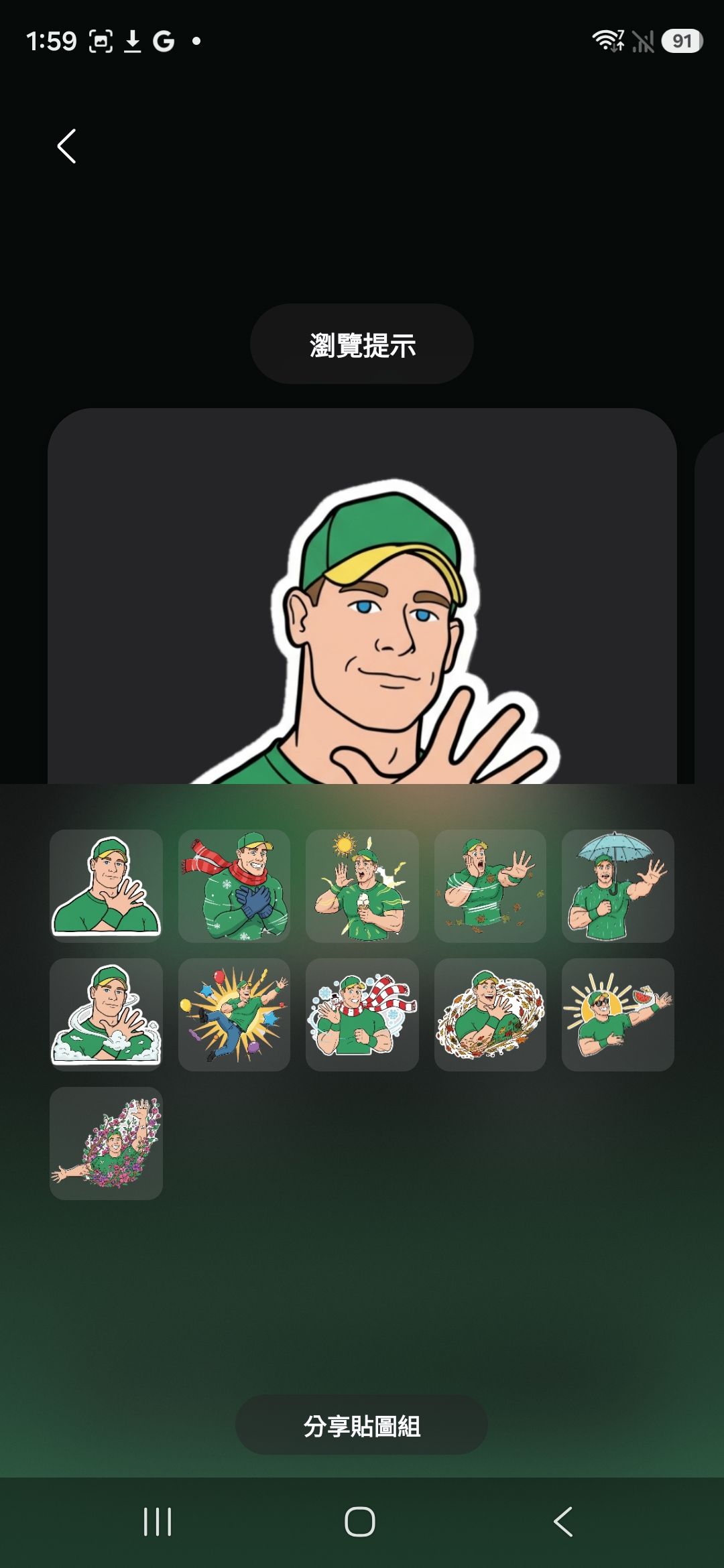Choose the blue umbrella sticker

(617, 886)
